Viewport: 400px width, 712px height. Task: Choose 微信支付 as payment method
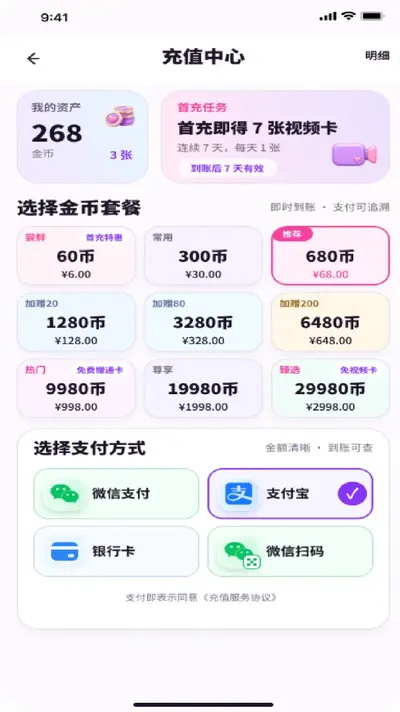(x=116, y=494)
